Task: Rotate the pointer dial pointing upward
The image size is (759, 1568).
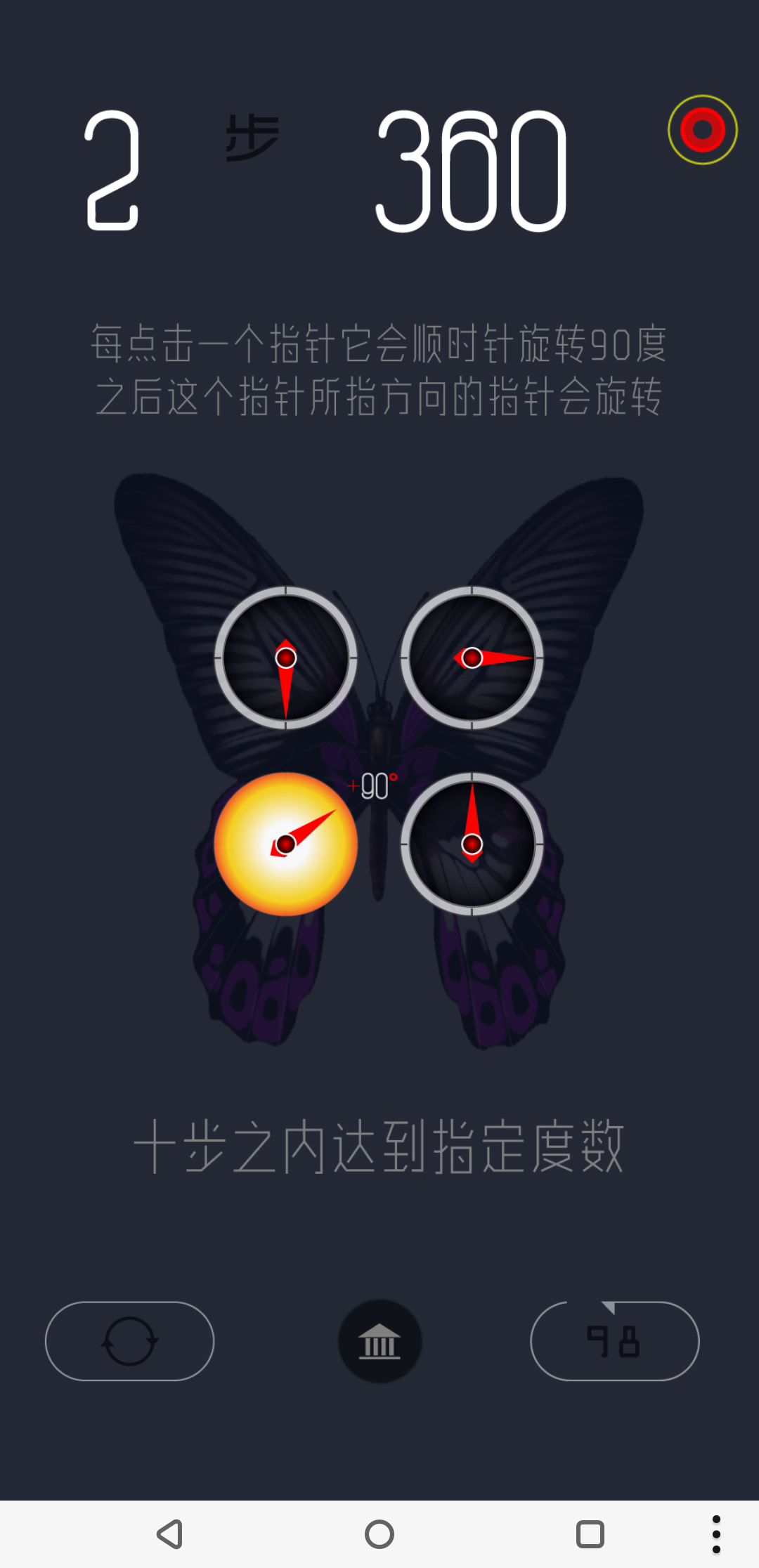Action: tap(472, 844)
